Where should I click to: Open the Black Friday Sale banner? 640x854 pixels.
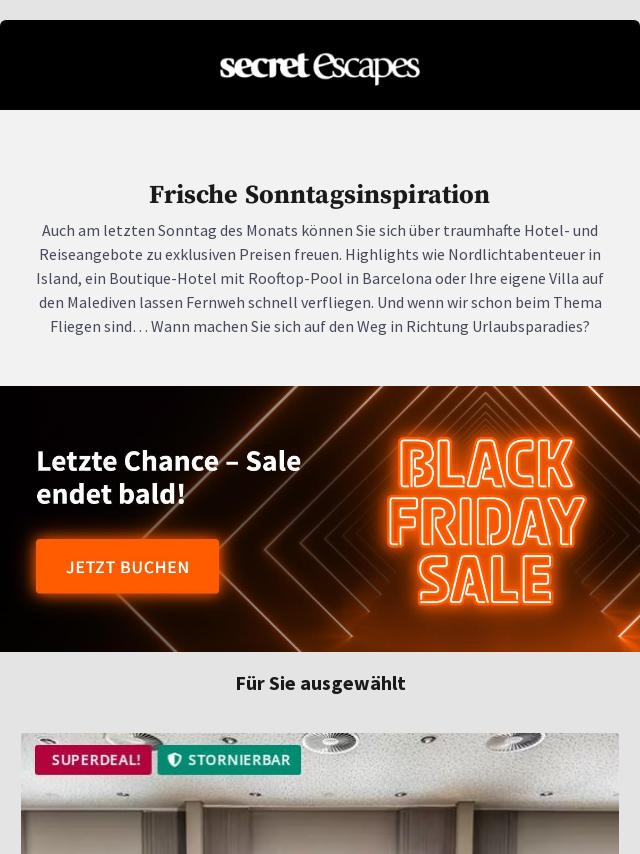tap(486, 520)
